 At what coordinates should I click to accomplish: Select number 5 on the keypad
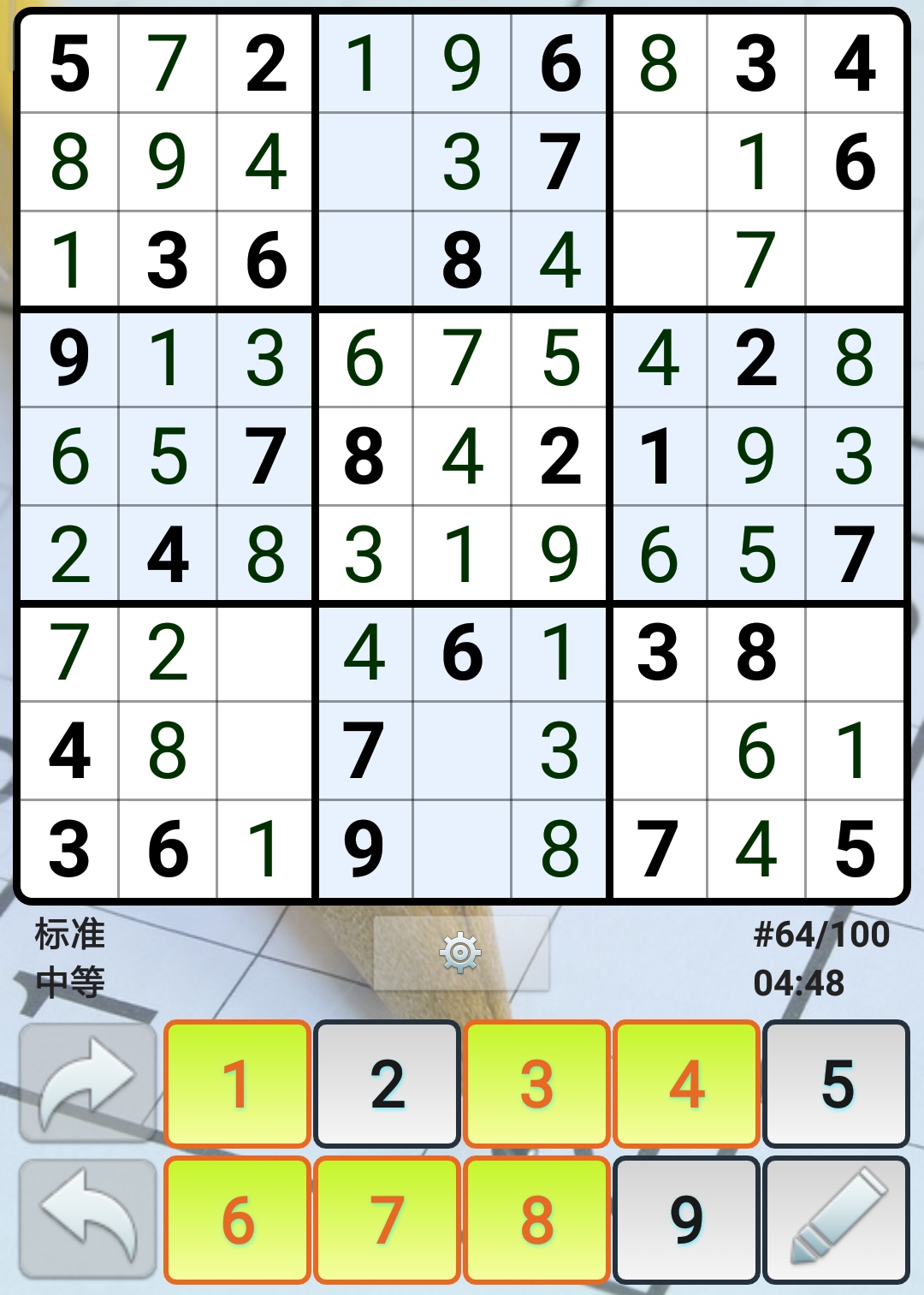(x=836, y=1084)
